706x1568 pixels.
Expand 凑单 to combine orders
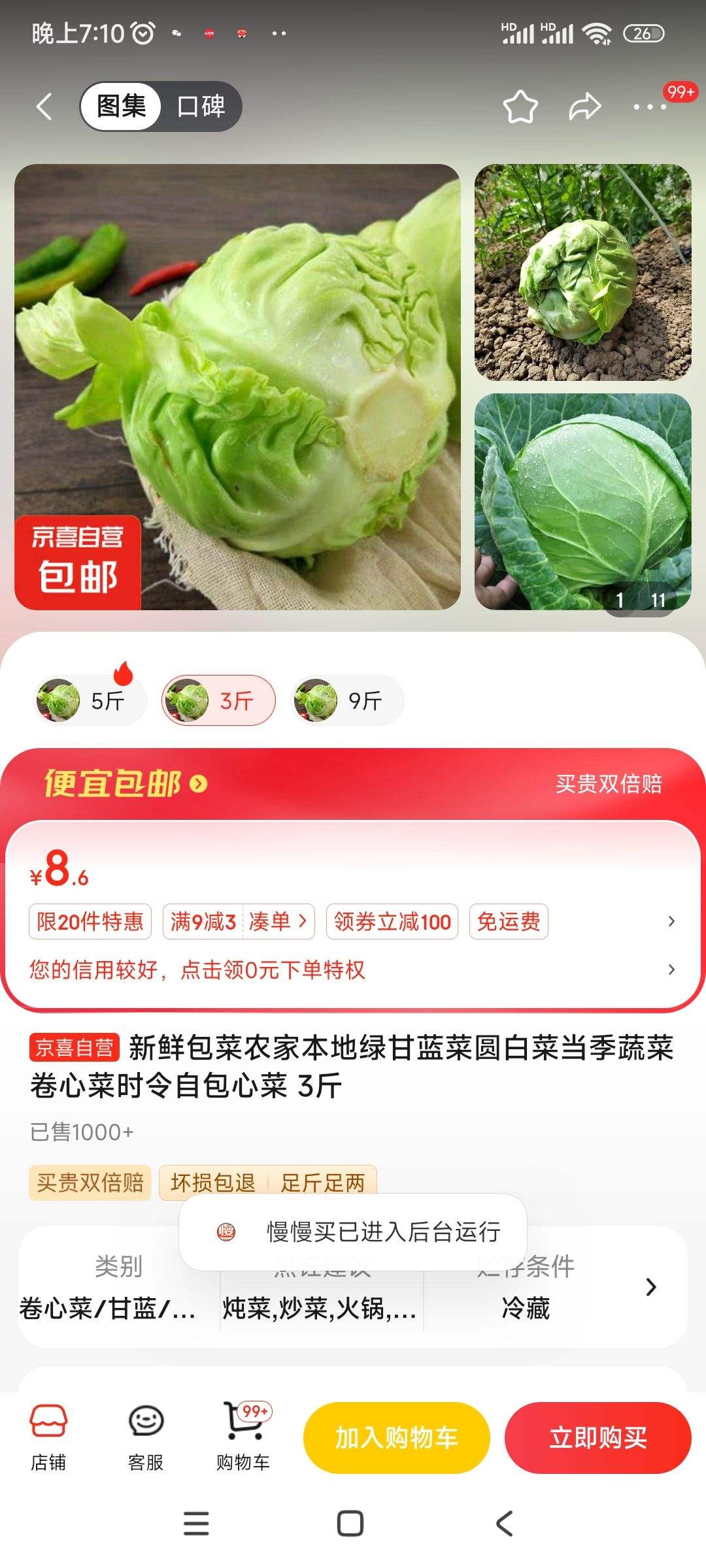pos(277,922)
